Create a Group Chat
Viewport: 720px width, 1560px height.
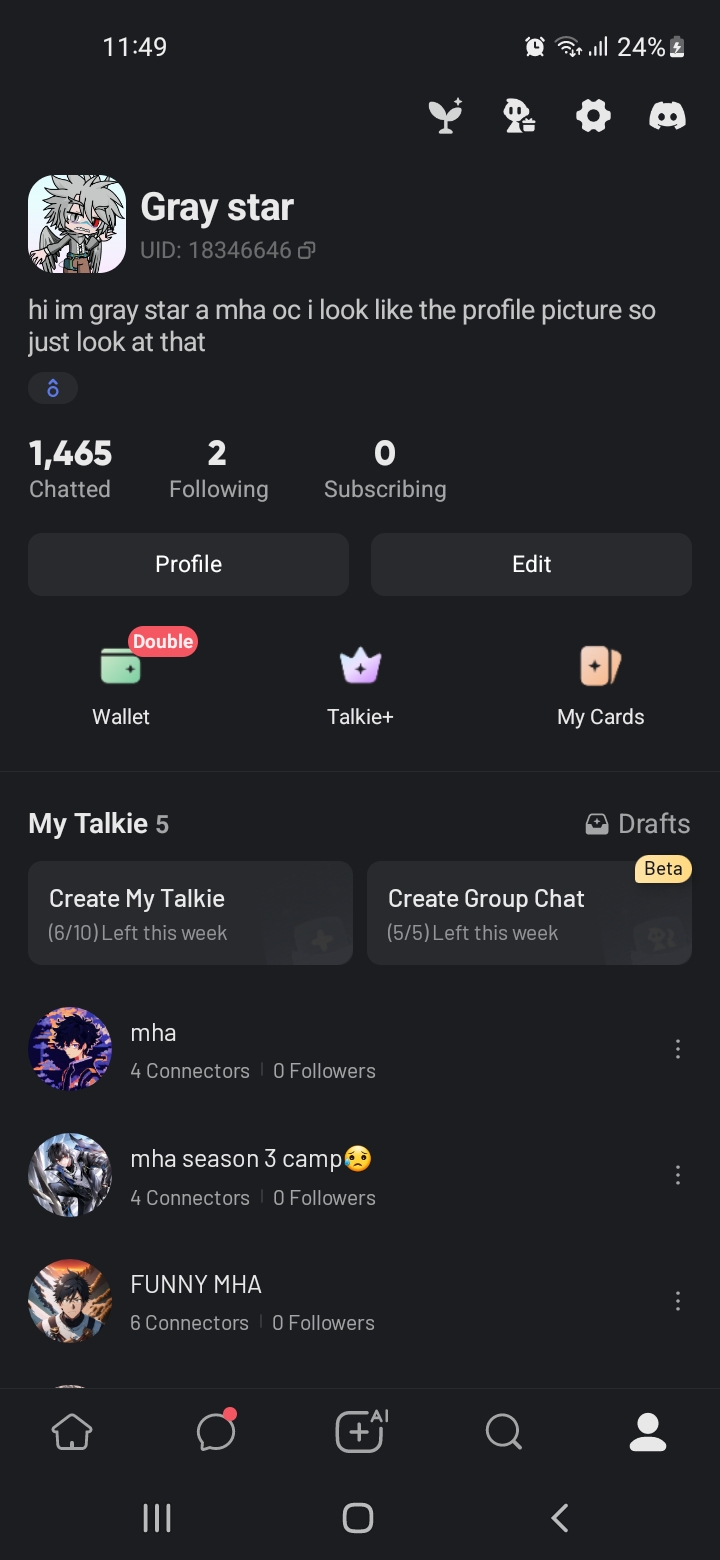(529, 913)
